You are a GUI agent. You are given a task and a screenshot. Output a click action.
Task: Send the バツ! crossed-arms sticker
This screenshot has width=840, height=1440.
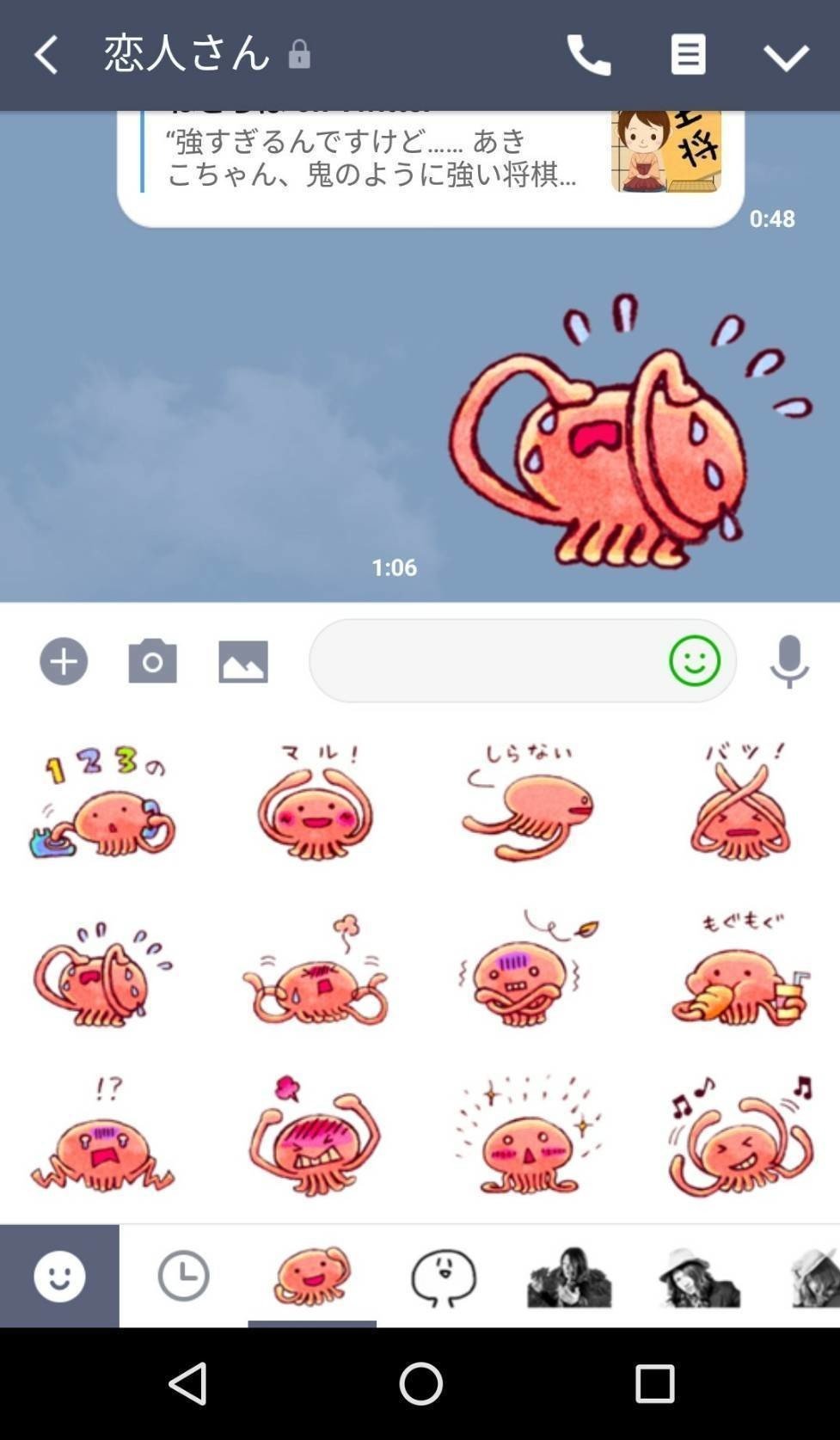coord(741,801)
